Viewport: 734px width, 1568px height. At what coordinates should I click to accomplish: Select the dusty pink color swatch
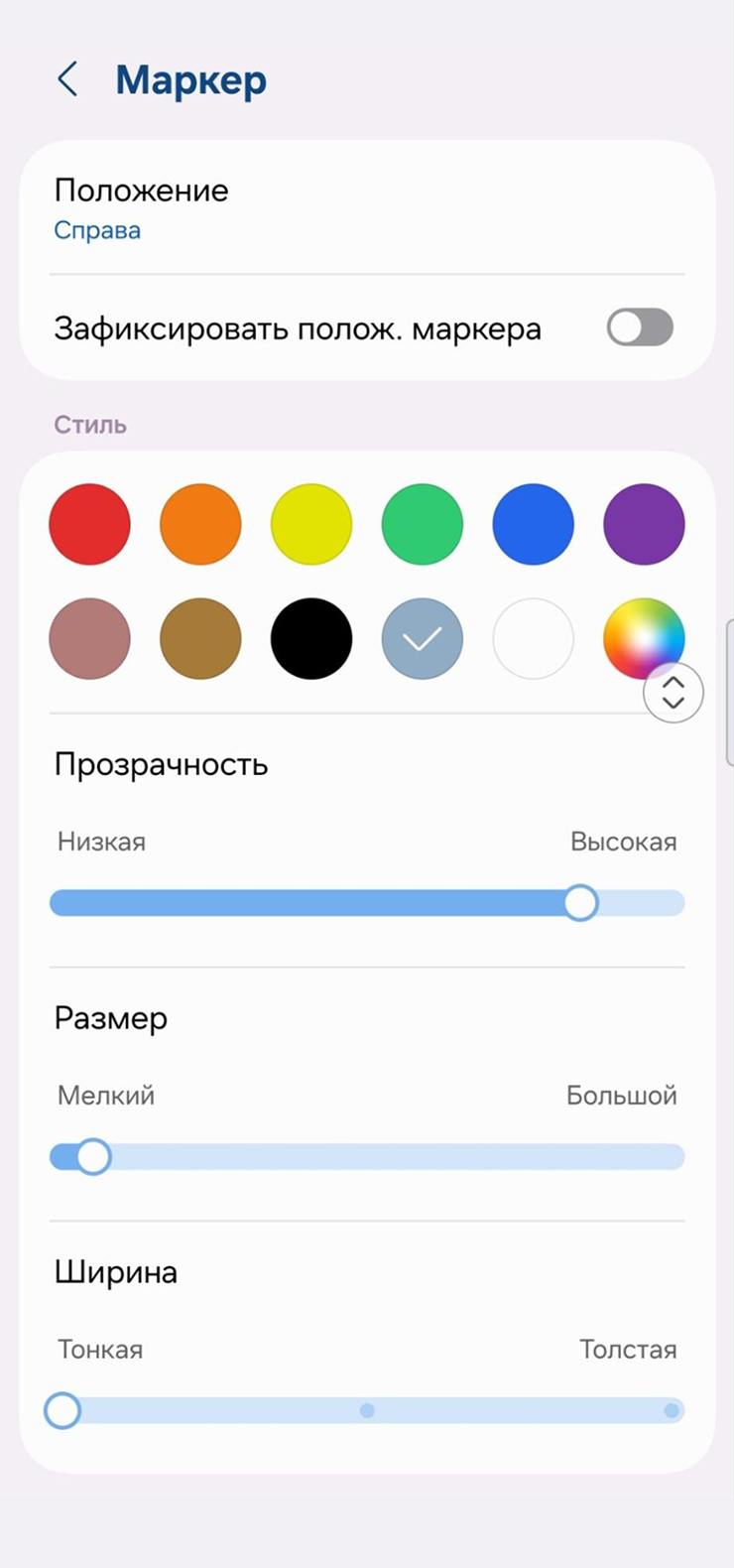tap(89, 638)
